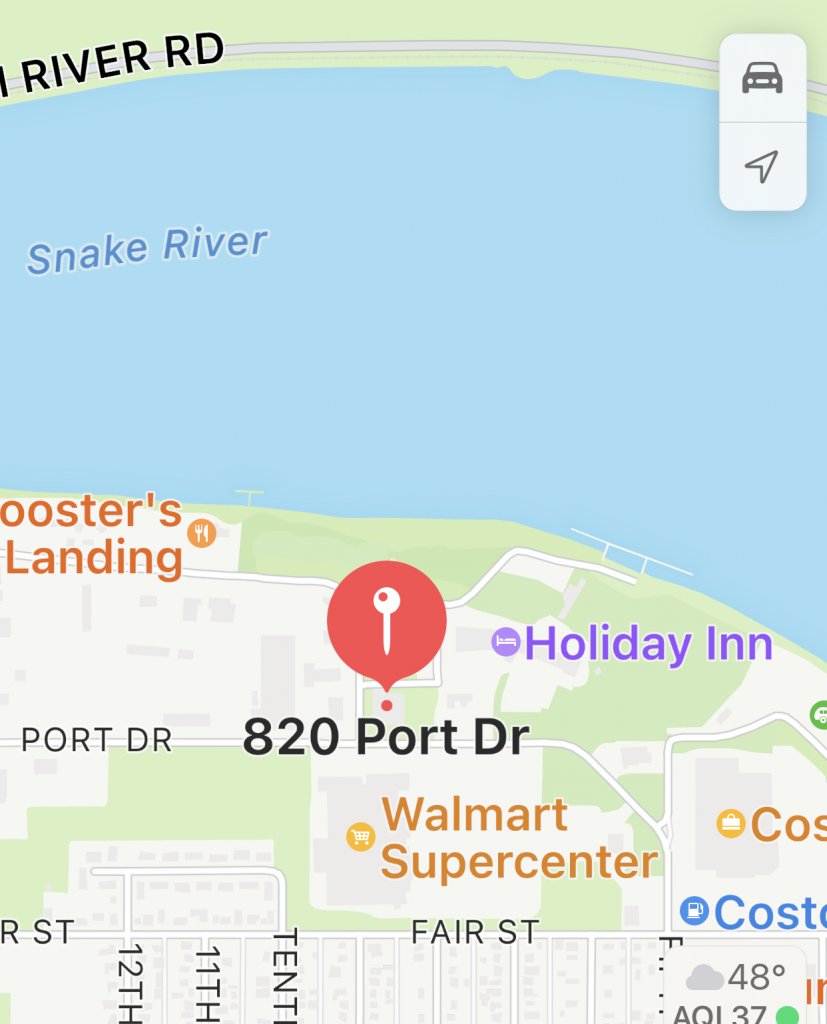Open the Holiday Inn place marker
The width and height of the screenshot is (827, 1024).
pyautogui.click(x=506, y=643)
